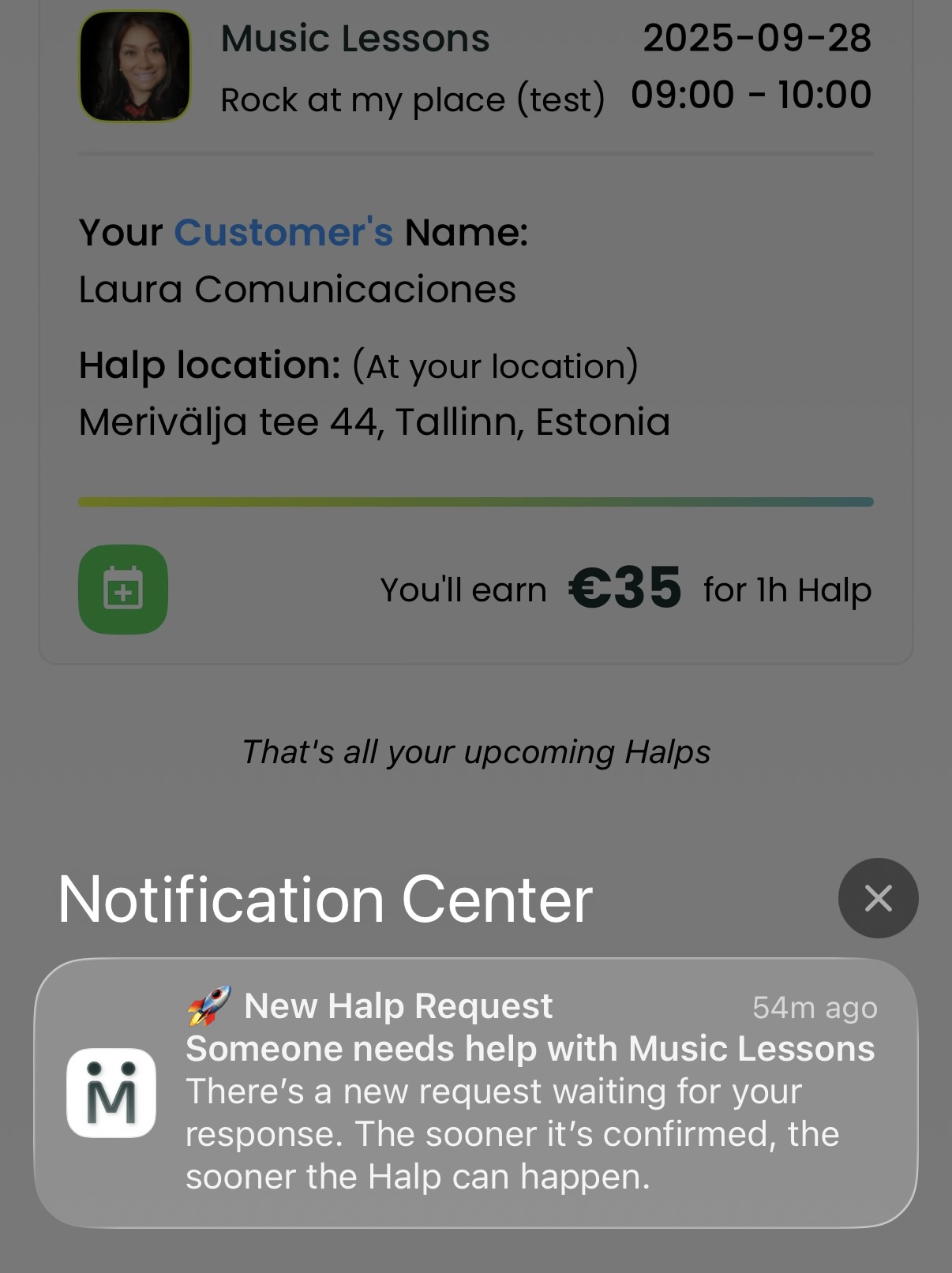The image size is (952, 1273).
Task: Tap the Someone needs help with Music Lessons text
Action: [530, 1048]
